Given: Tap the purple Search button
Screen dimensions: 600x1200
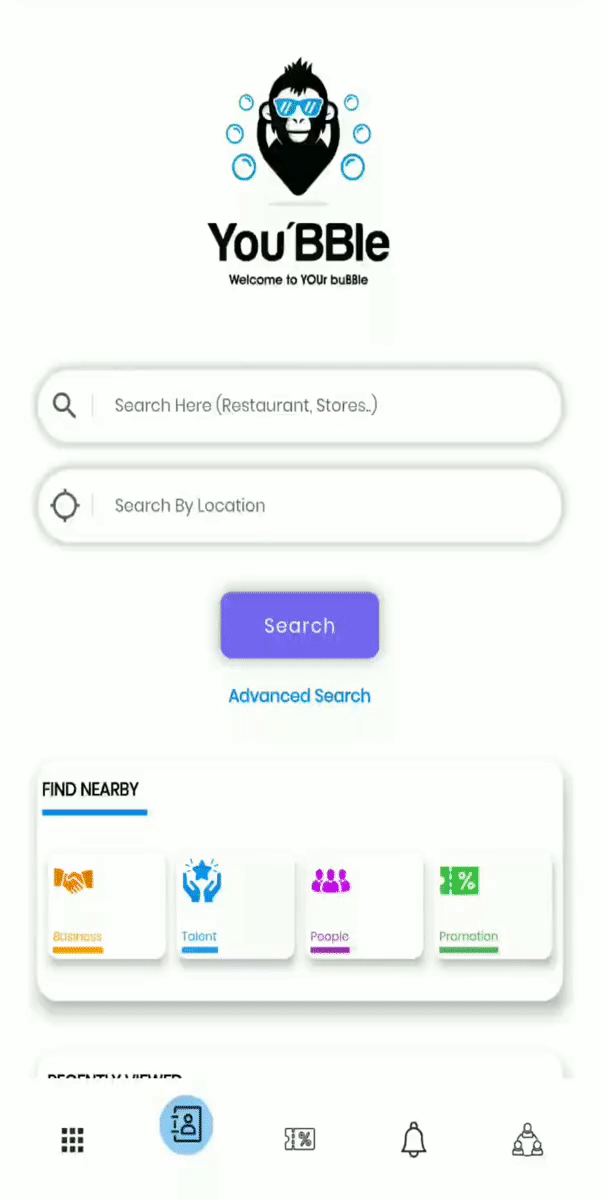Looking at the screenshot, I should [x=299, y=626].
